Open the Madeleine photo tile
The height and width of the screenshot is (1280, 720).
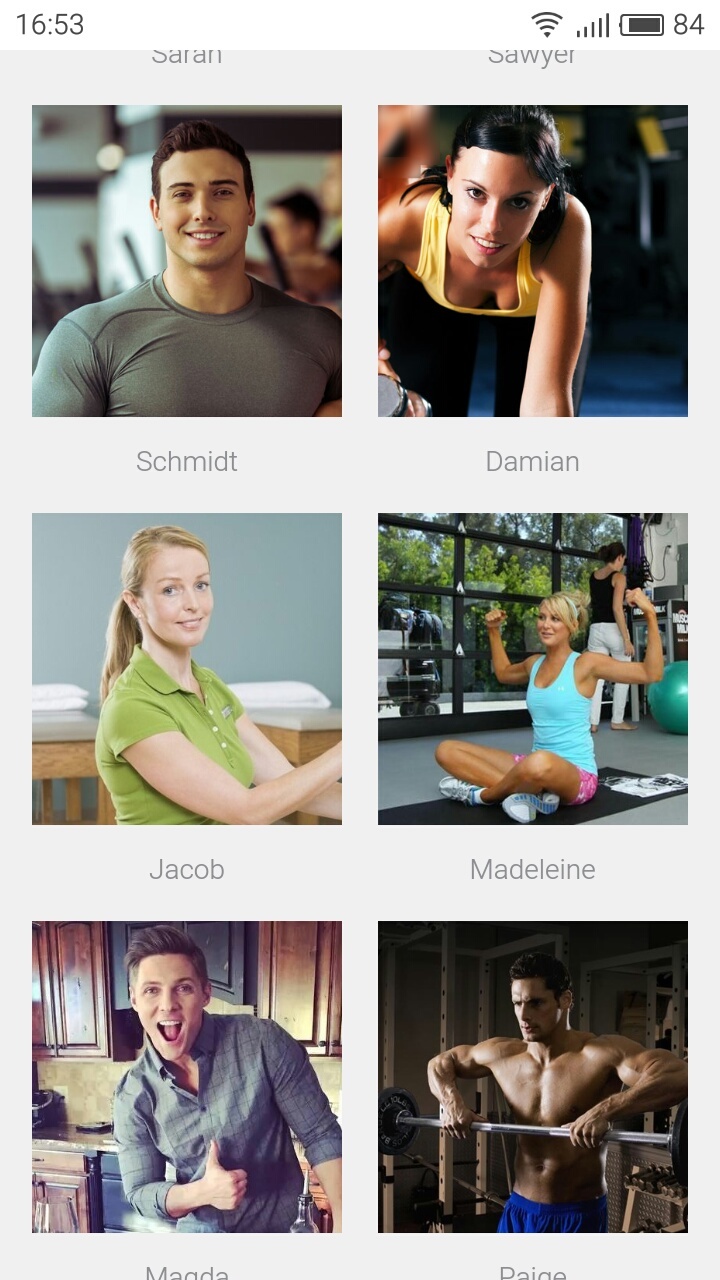[533, 669]
